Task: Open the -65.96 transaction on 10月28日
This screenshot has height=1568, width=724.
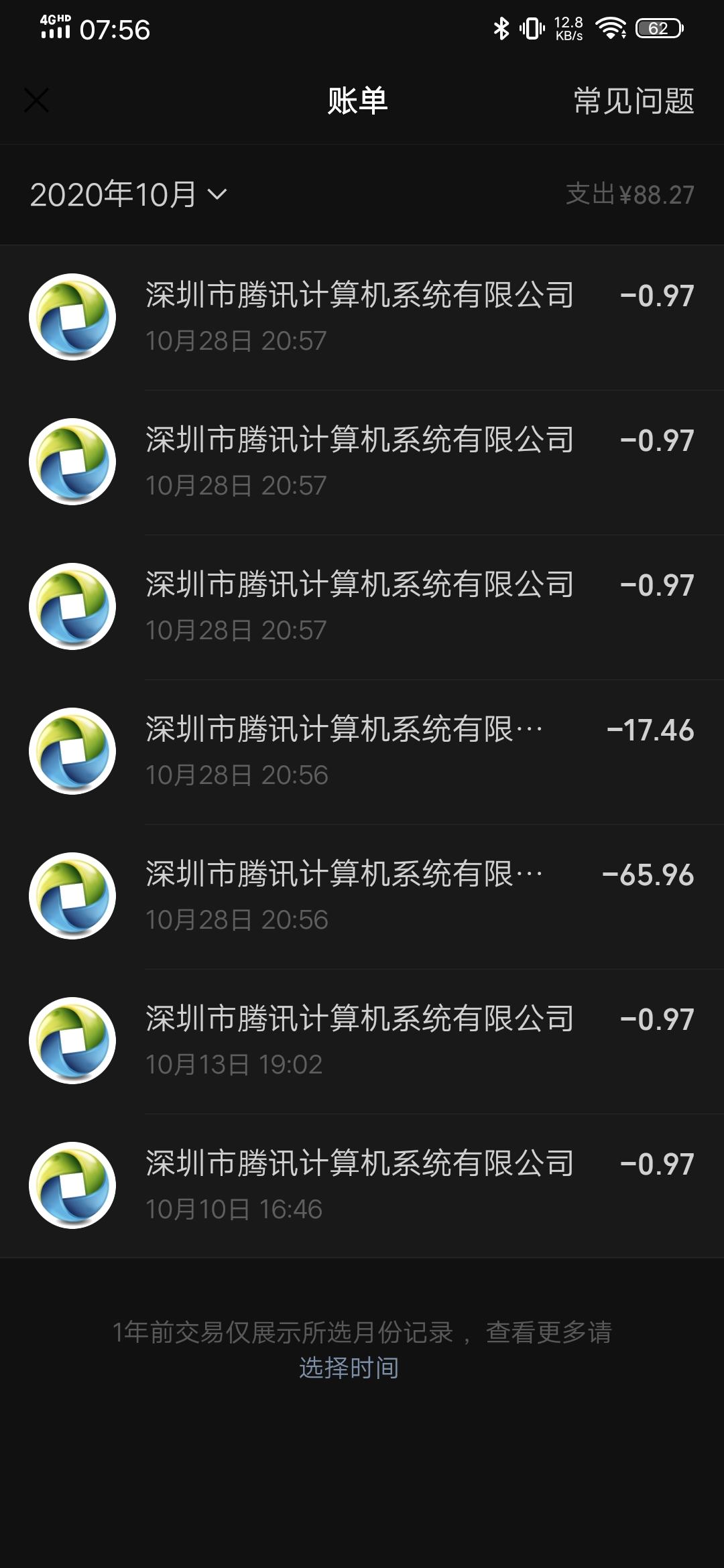Action: [362, 897]
